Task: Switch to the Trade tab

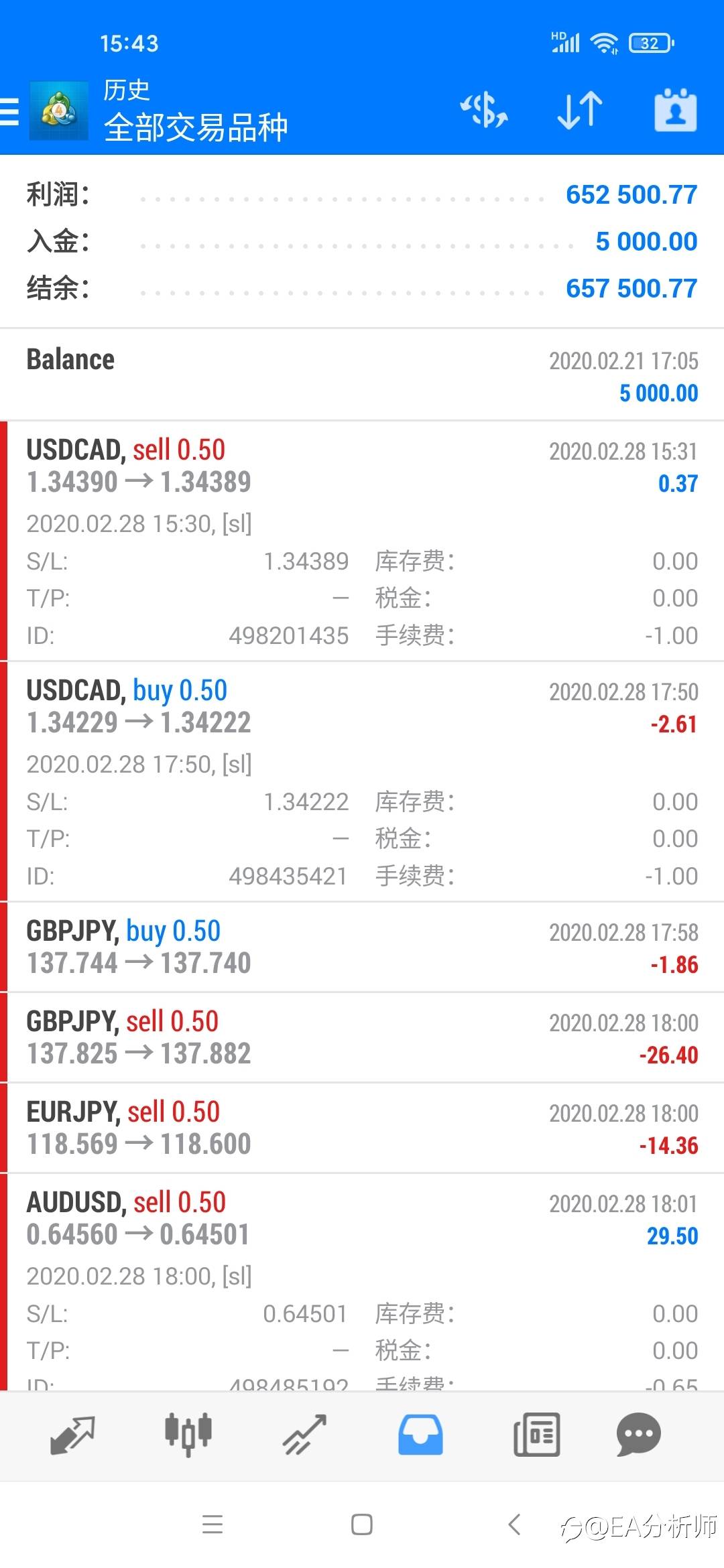Action: (304, 1435)
